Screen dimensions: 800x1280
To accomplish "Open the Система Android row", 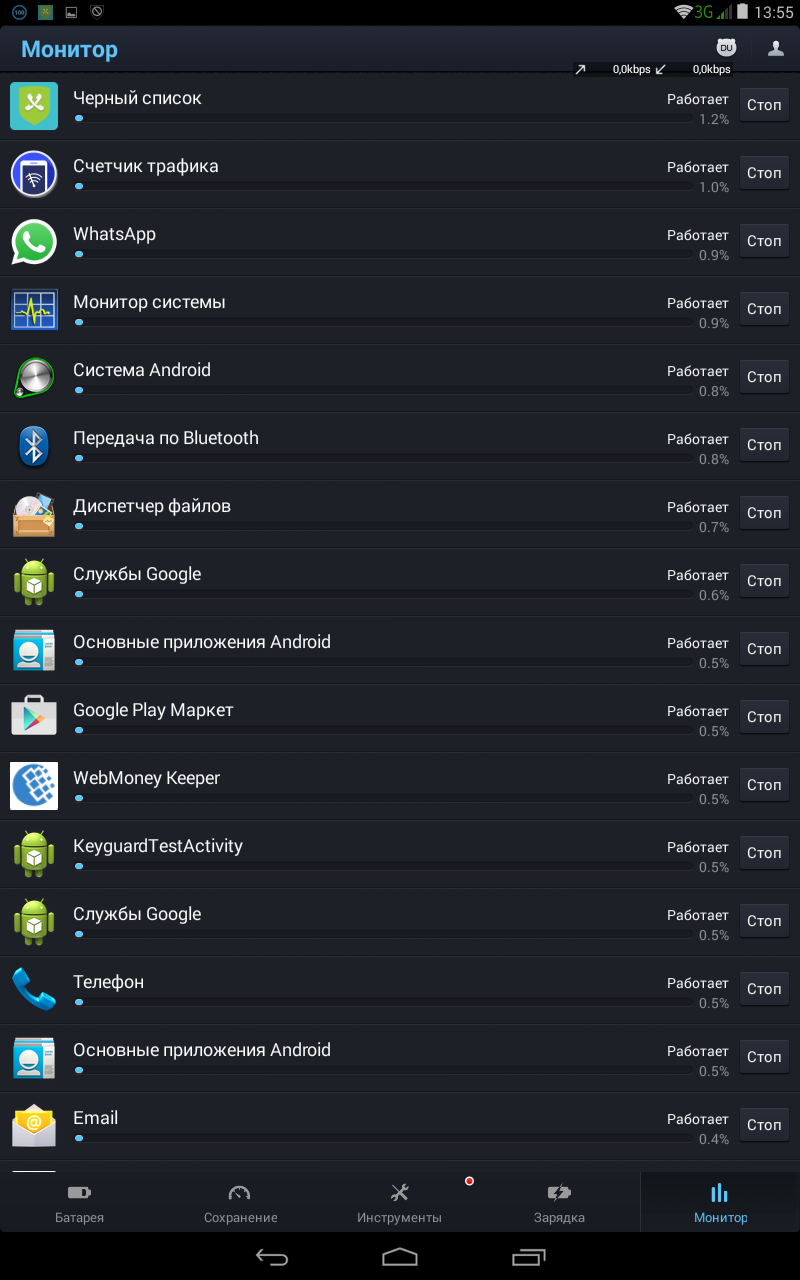I will point(300,377).
